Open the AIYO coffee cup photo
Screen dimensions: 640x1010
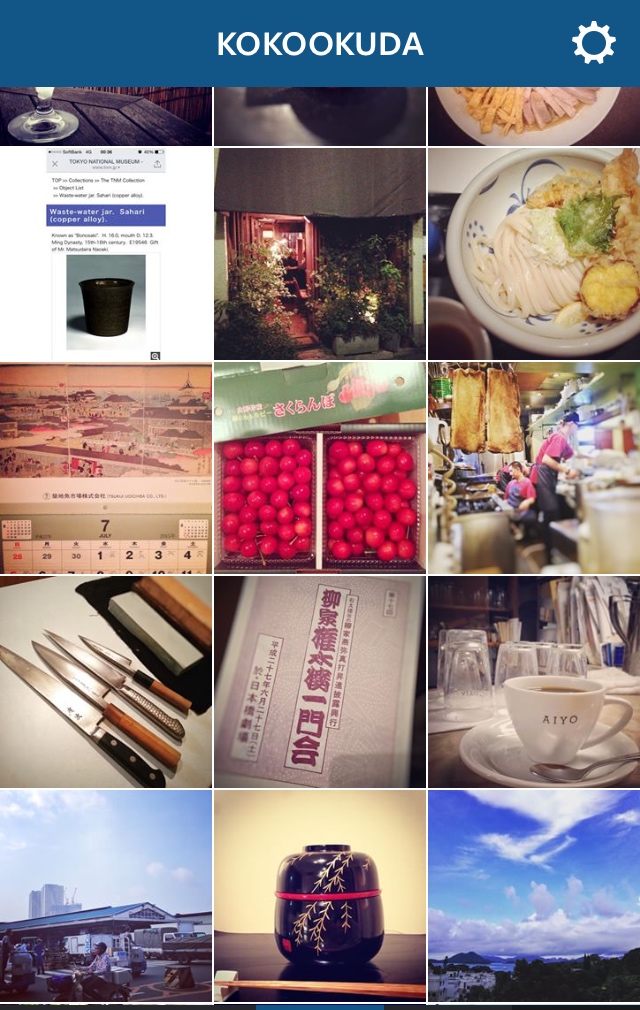pyautogui.click(x=534, y=682)
